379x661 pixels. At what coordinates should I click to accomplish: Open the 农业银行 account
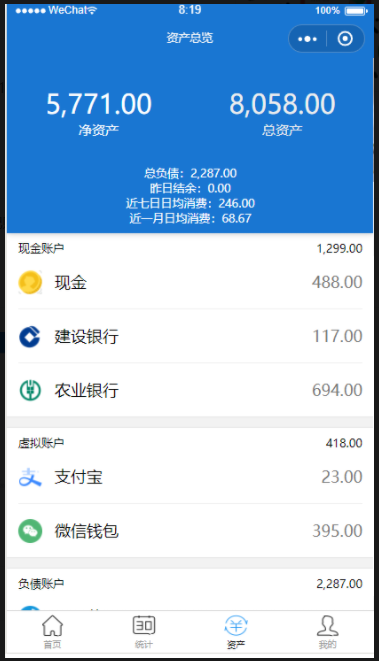190,390
